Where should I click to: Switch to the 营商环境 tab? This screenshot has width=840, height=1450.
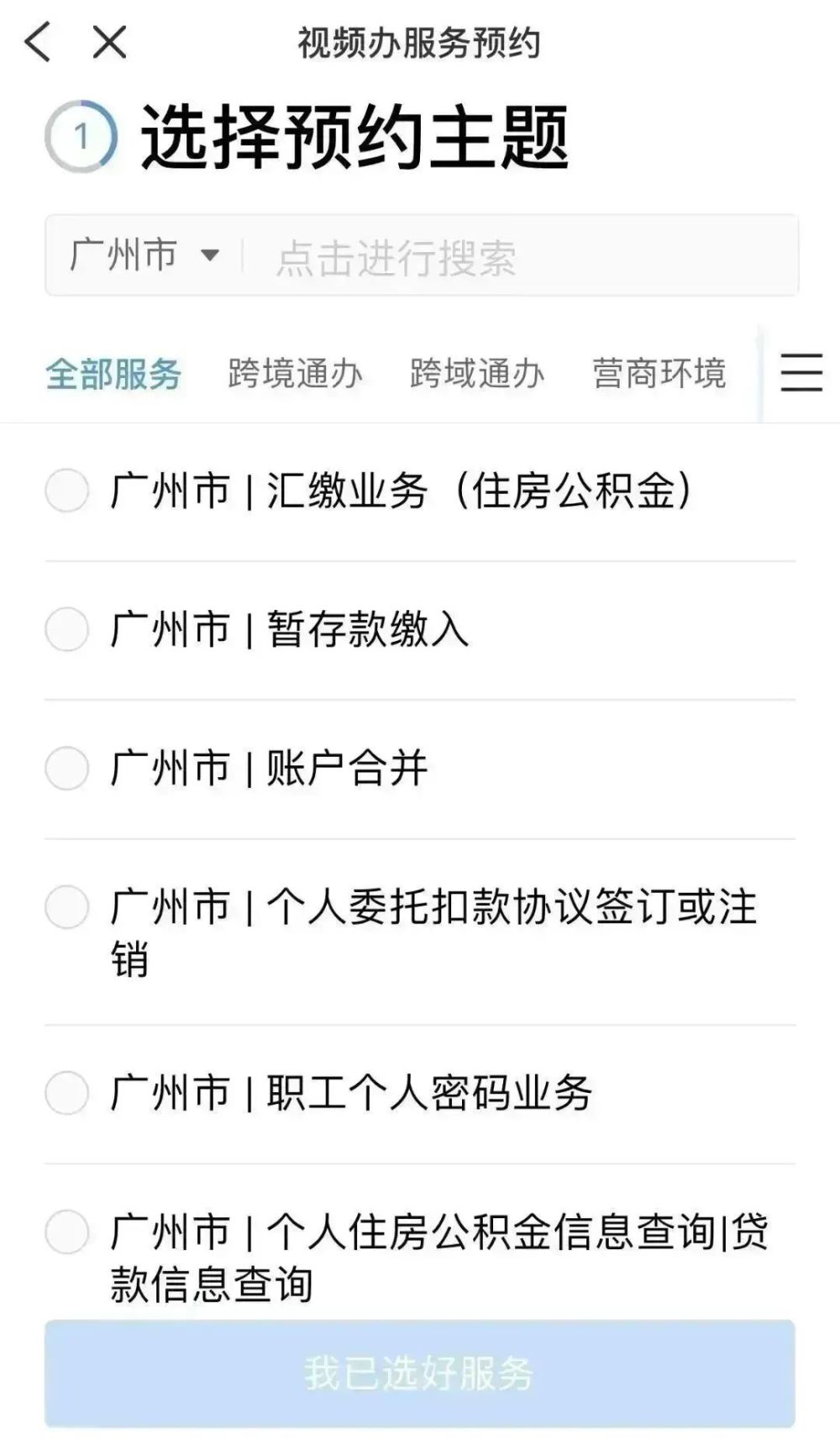point(659,374)
